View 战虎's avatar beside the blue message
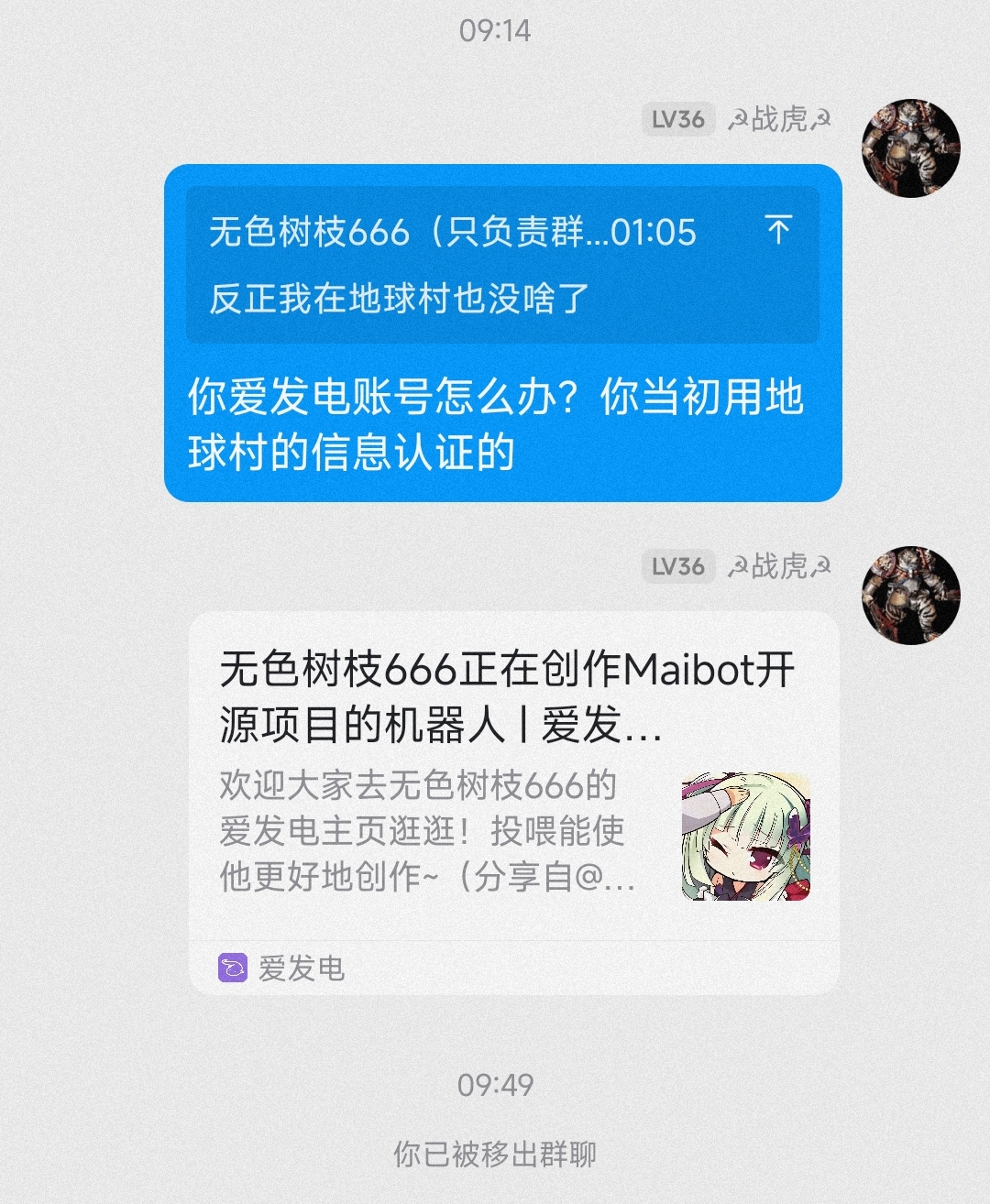Screen dimensions: 990x1204 (910, 148)
